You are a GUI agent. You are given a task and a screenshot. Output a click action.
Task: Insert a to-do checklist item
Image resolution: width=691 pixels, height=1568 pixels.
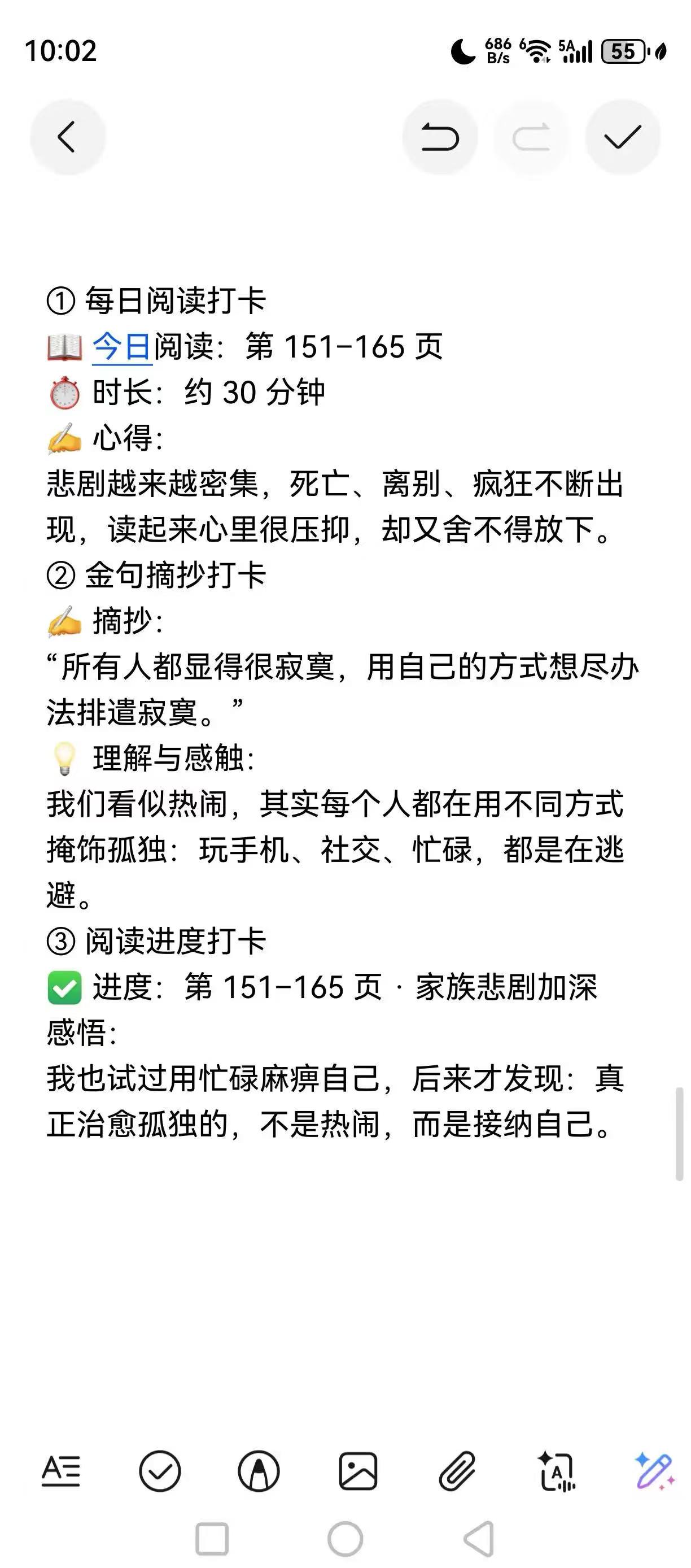click(160, 1471)
